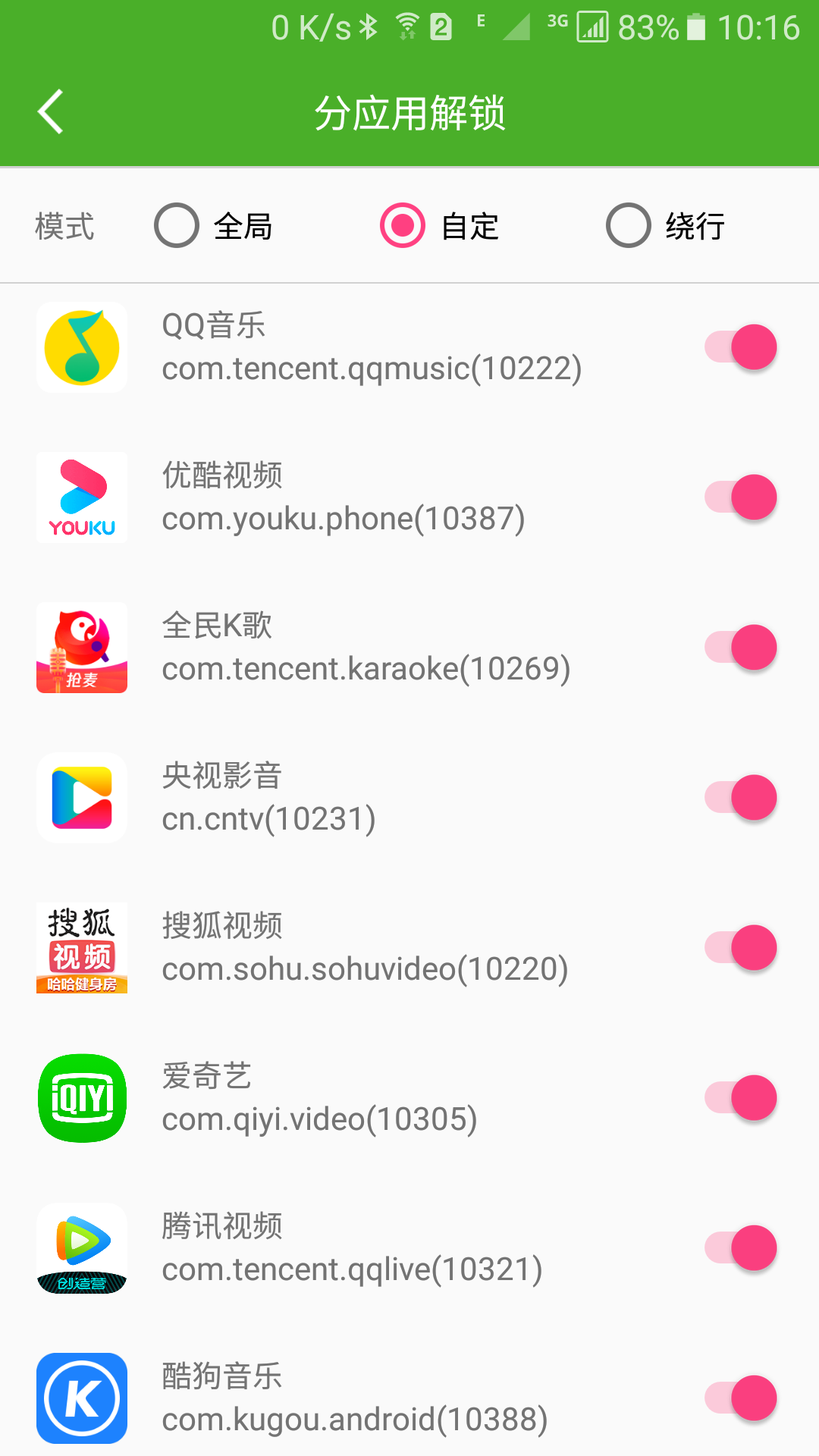
Task: Select the 搜狐视频 app icon
Action: (x=81, y=947)
